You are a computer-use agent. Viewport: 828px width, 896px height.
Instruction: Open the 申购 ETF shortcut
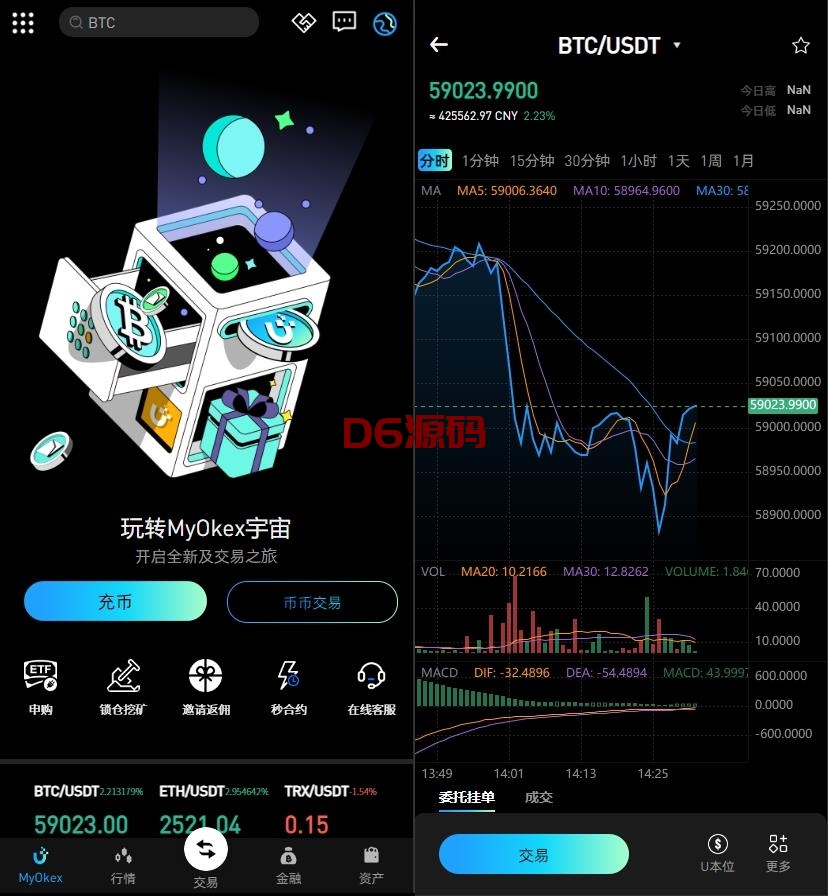pyautogui.click(x=41, y=688)
